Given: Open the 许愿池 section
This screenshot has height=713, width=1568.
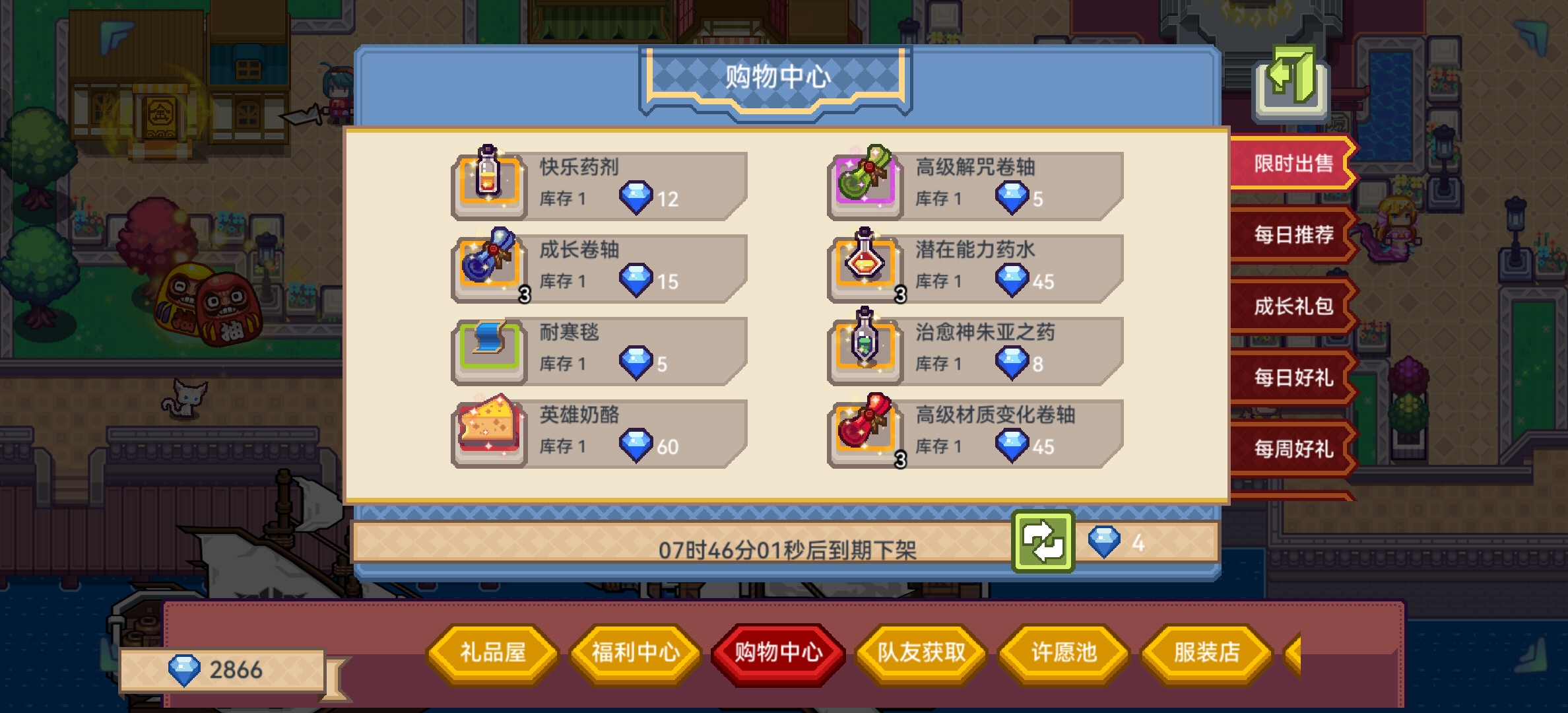Looking at the screenshot, I should 1064,653.
